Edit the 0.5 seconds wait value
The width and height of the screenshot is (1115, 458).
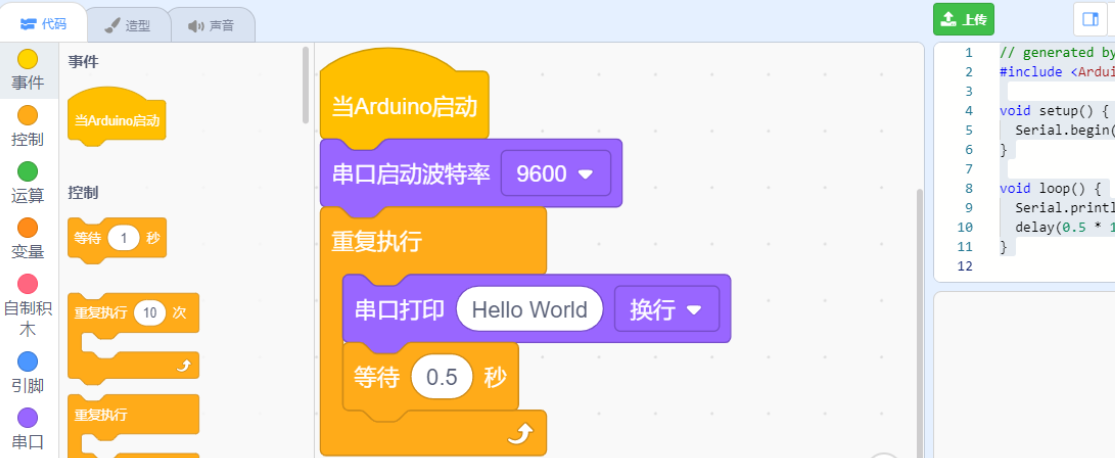tap(442, 377)
